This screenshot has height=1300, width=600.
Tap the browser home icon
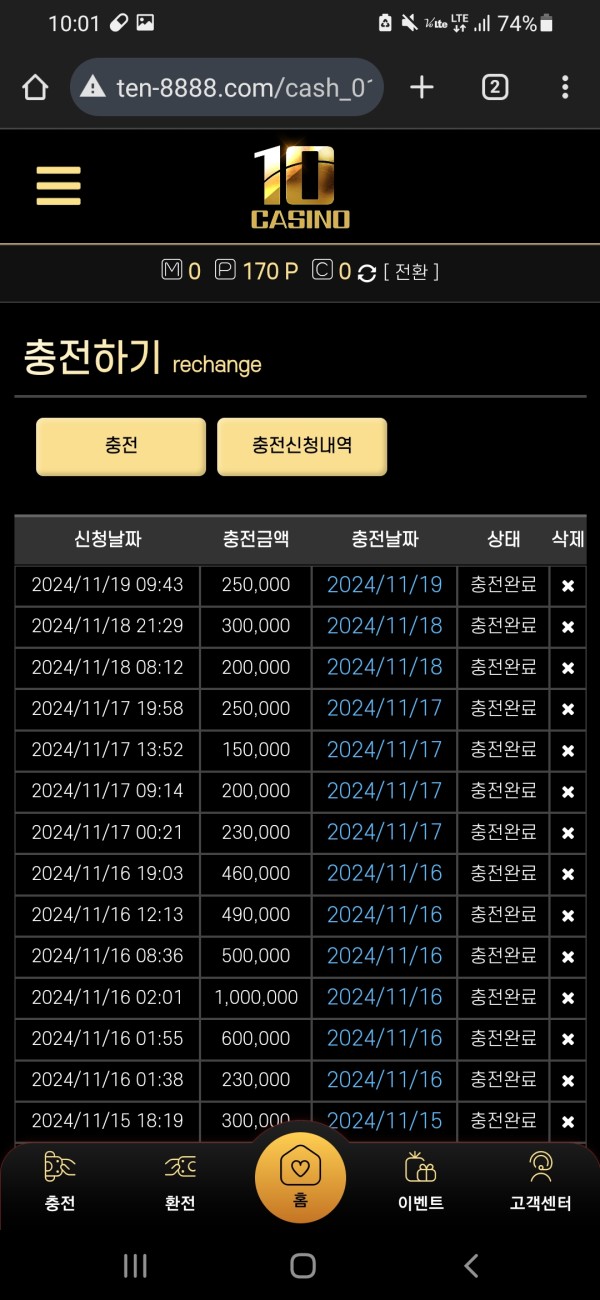pyautogui.click(x=35, y=88)
